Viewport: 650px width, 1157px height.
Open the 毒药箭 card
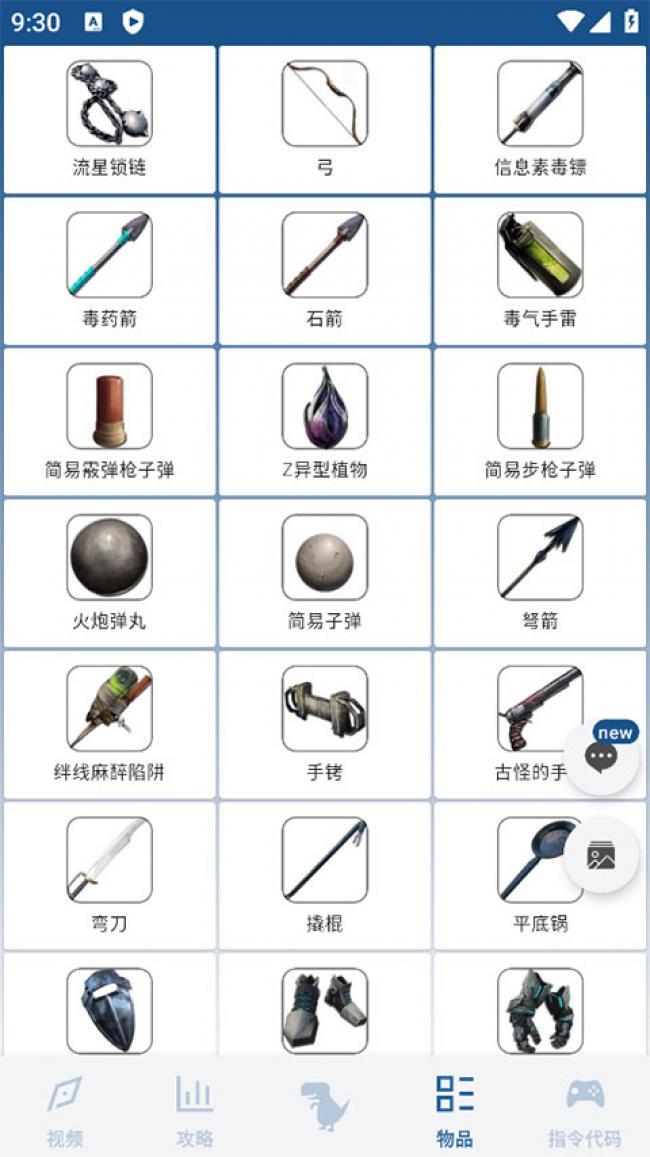point(110,271)
